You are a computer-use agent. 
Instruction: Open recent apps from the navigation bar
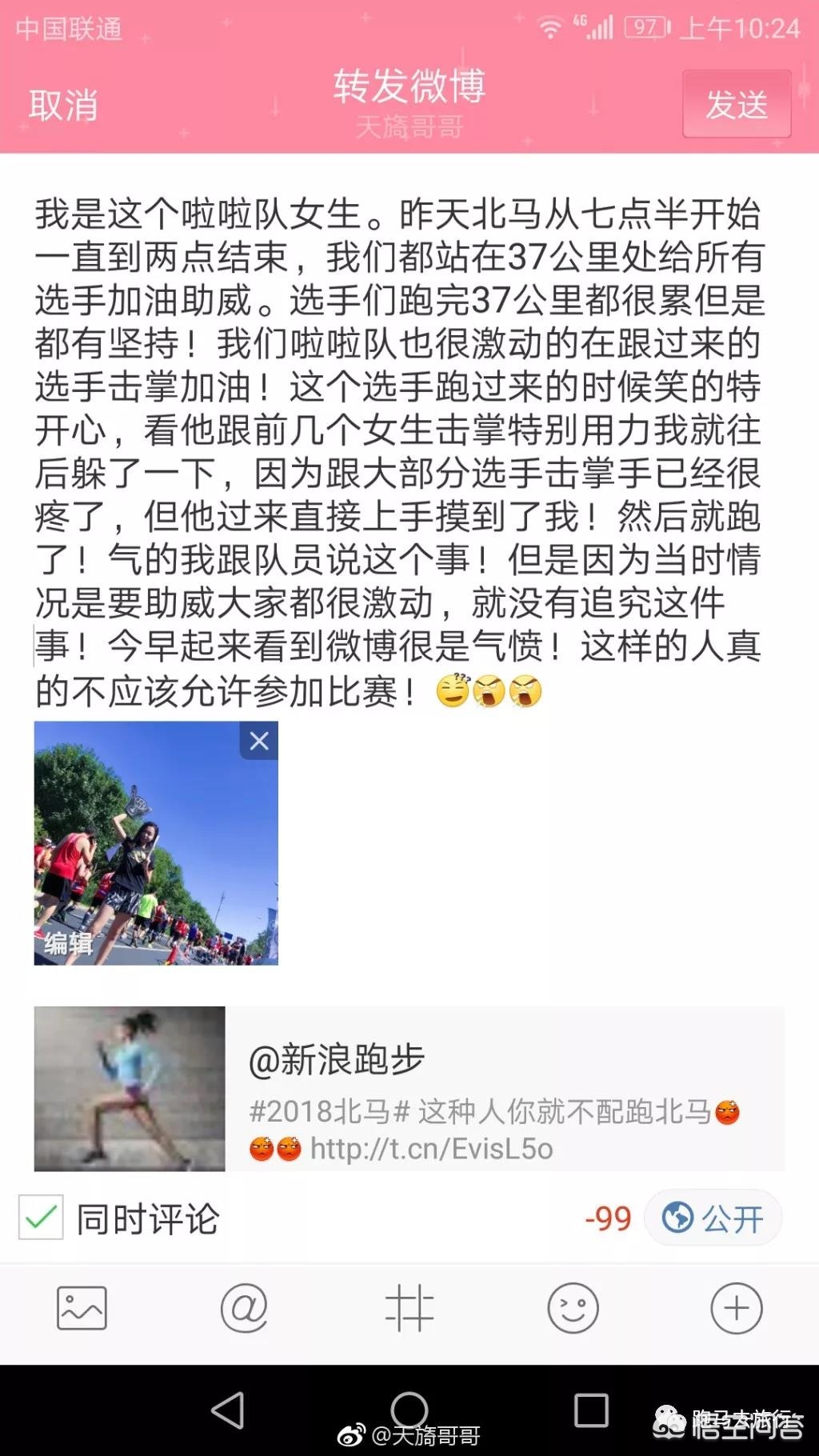click(x=591, y=1410)
